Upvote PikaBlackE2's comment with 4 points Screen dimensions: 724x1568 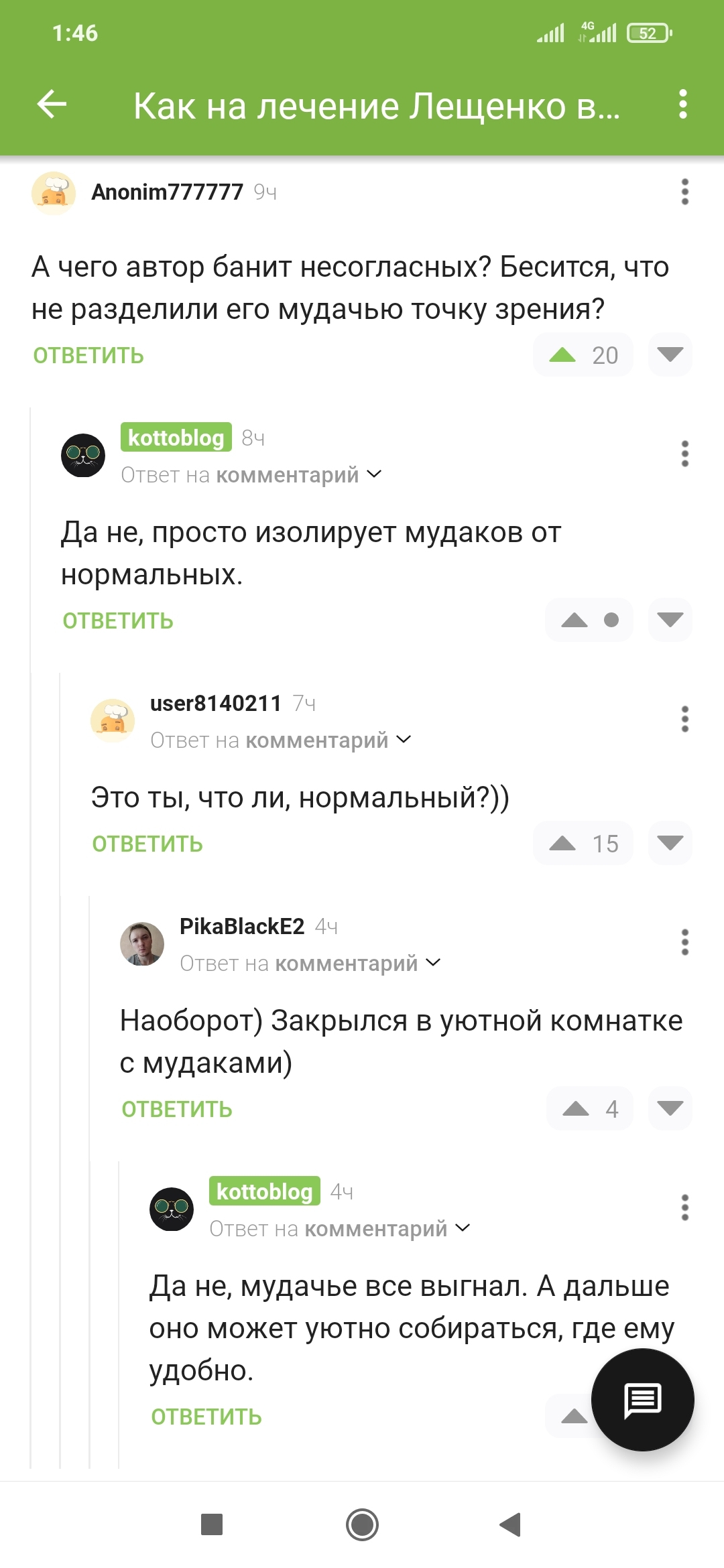point(576,1108)
